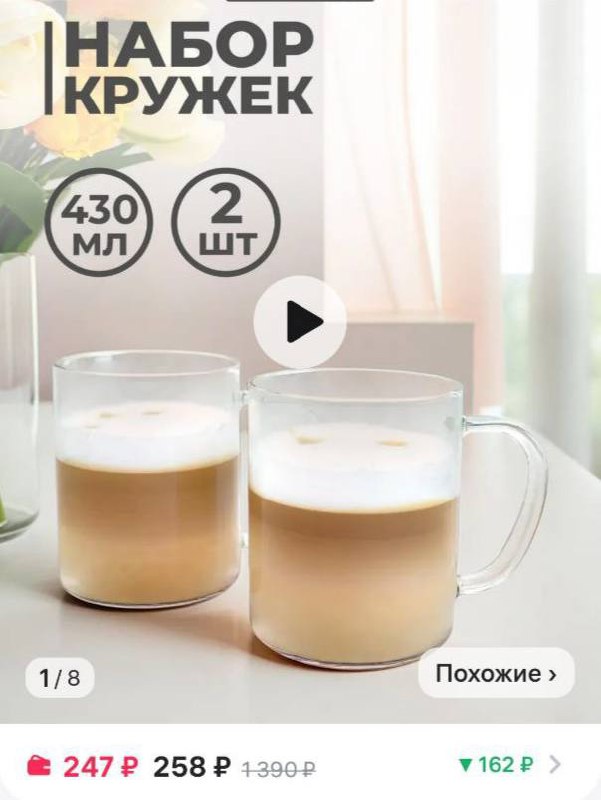Open the Похожие similar items button
The image size is (601, 800).
pos(496,674)
